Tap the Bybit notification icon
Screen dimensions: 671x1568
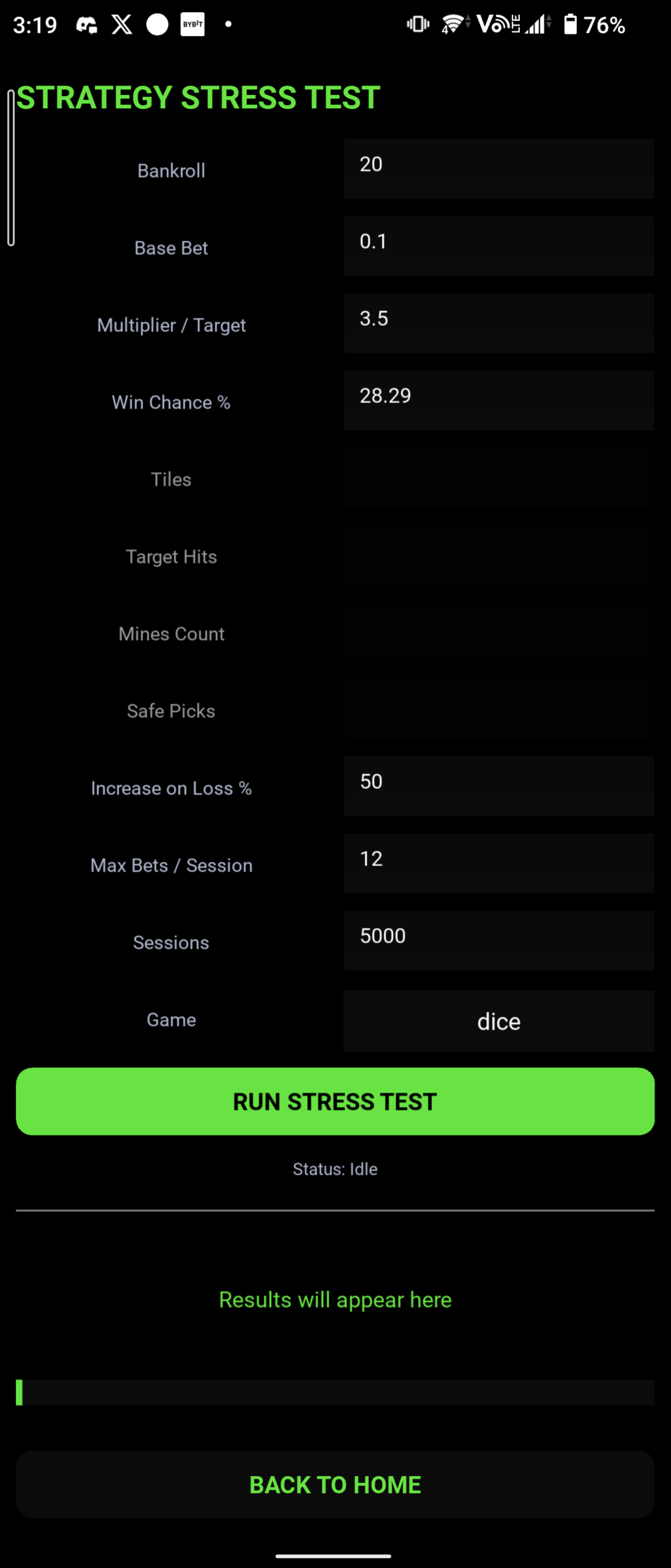[193, 24]
